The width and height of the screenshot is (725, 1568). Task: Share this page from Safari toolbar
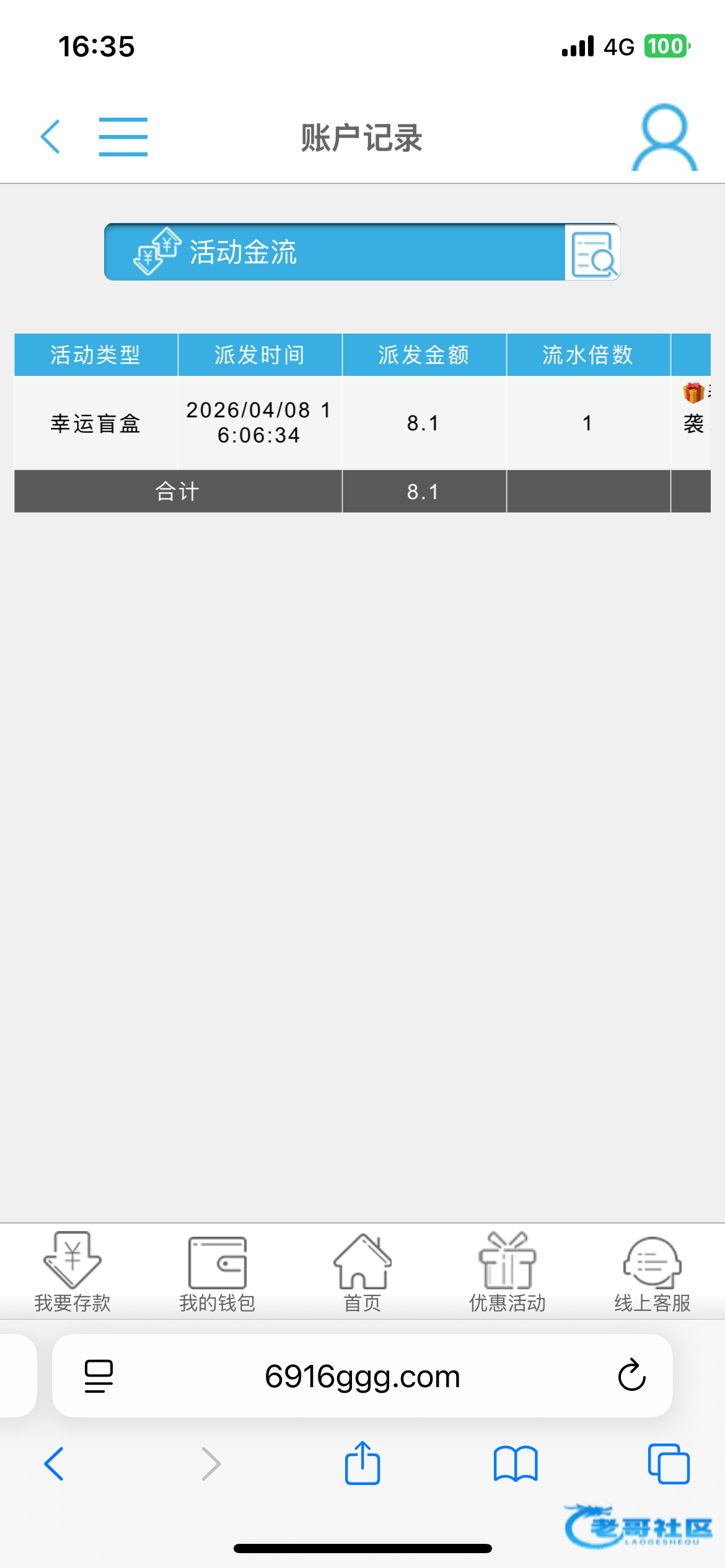[362, 1464]
